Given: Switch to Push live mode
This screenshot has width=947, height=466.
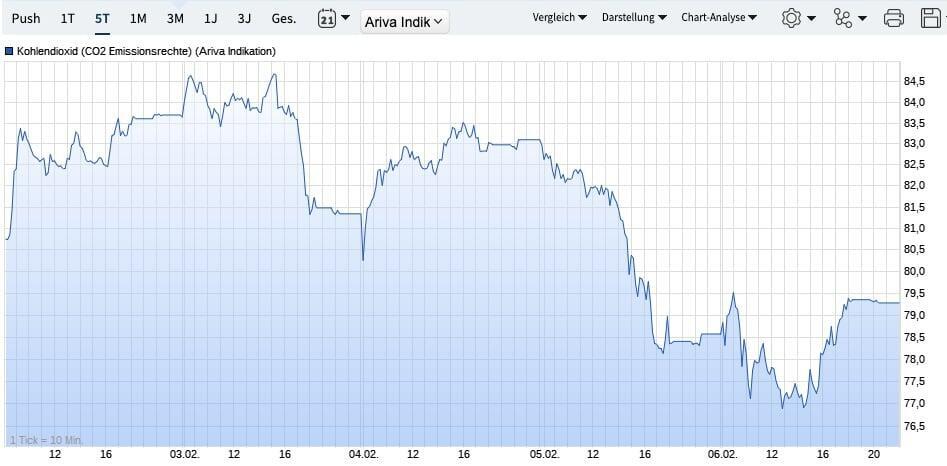Looking at the screenshot, I should [x=26, y=18].
